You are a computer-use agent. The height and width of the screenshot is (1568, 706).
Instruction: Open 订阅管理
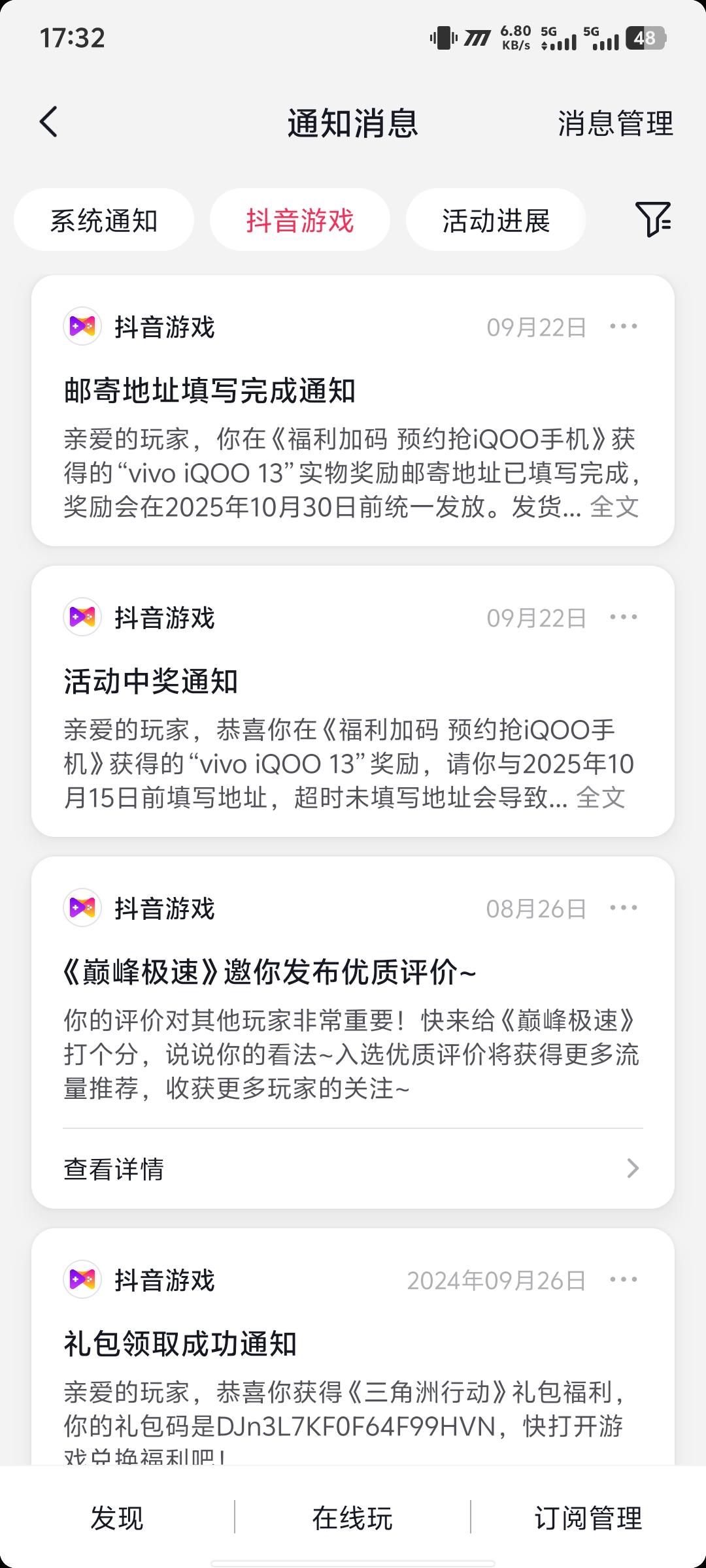tap(588, 1518)
